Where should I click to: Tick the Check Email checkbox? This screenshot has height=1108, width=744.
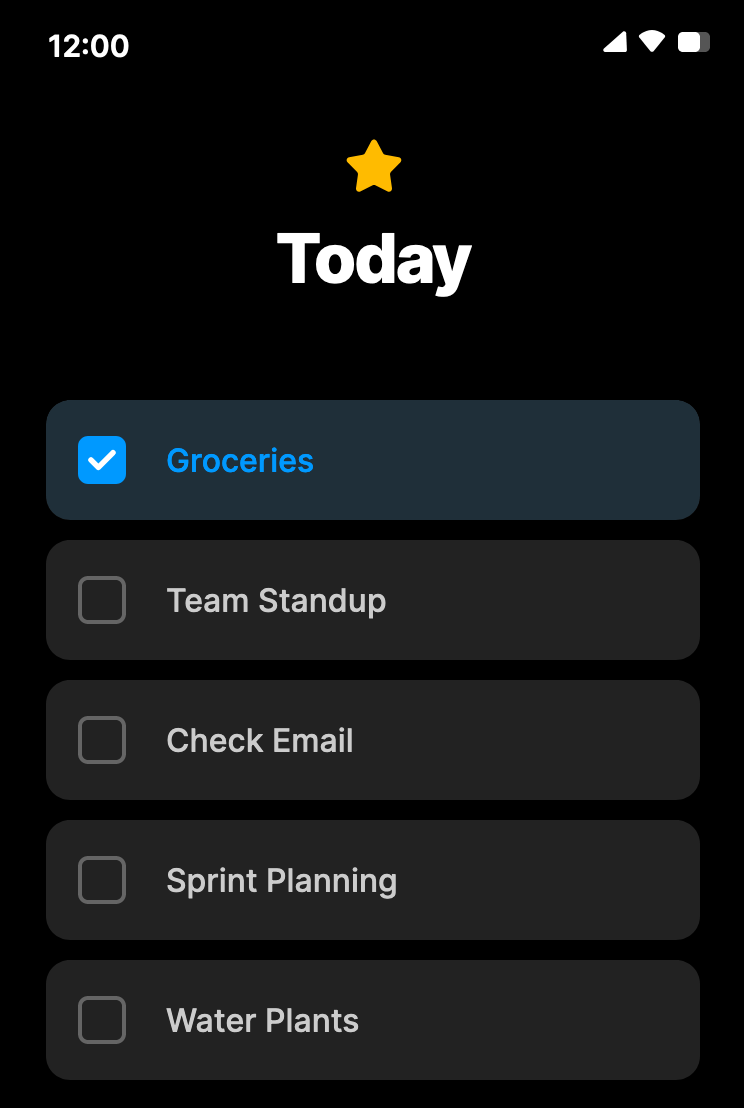click(x=102, y=740)
